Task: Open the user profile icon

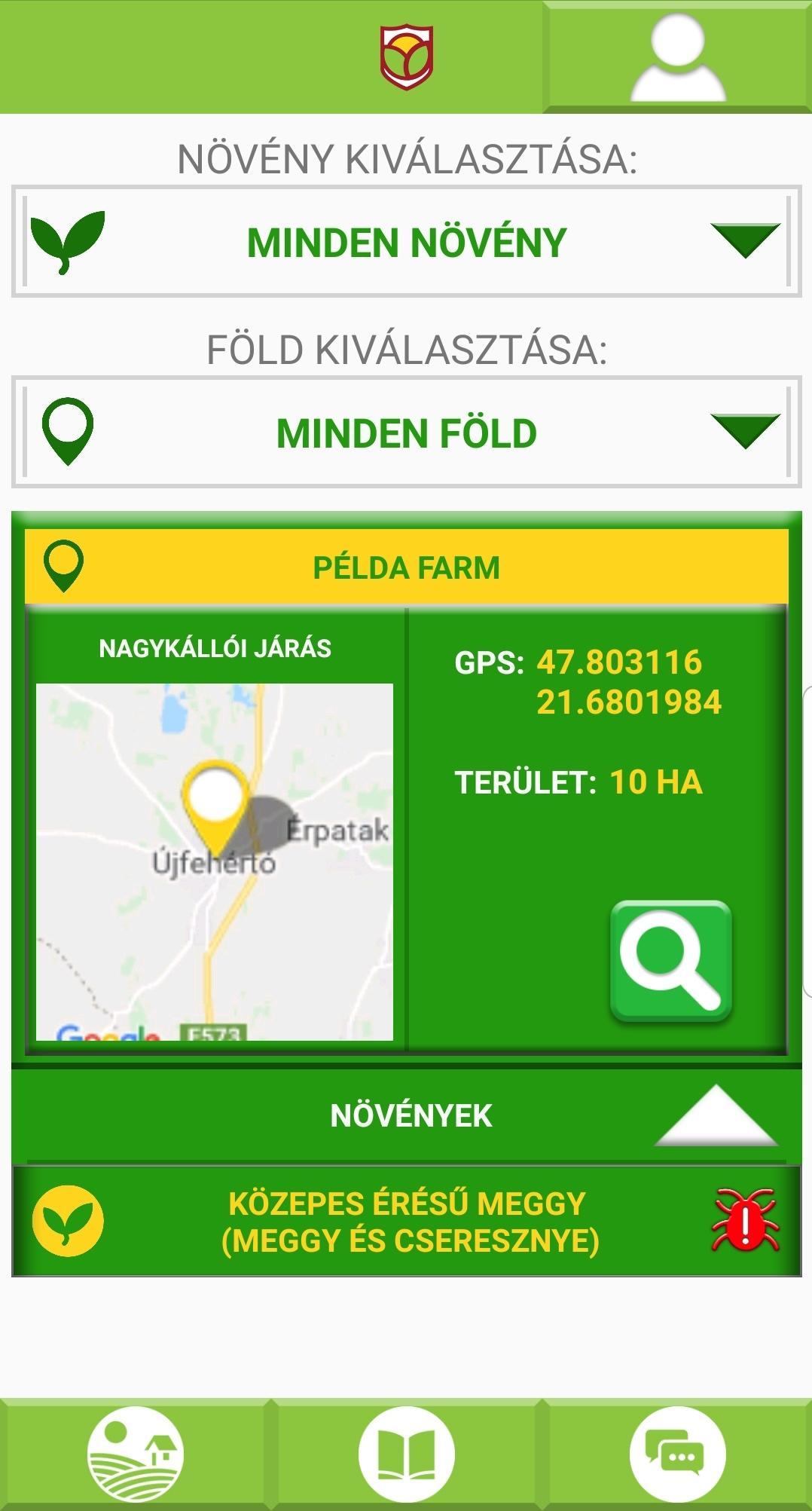Action: tap(677, 57)
